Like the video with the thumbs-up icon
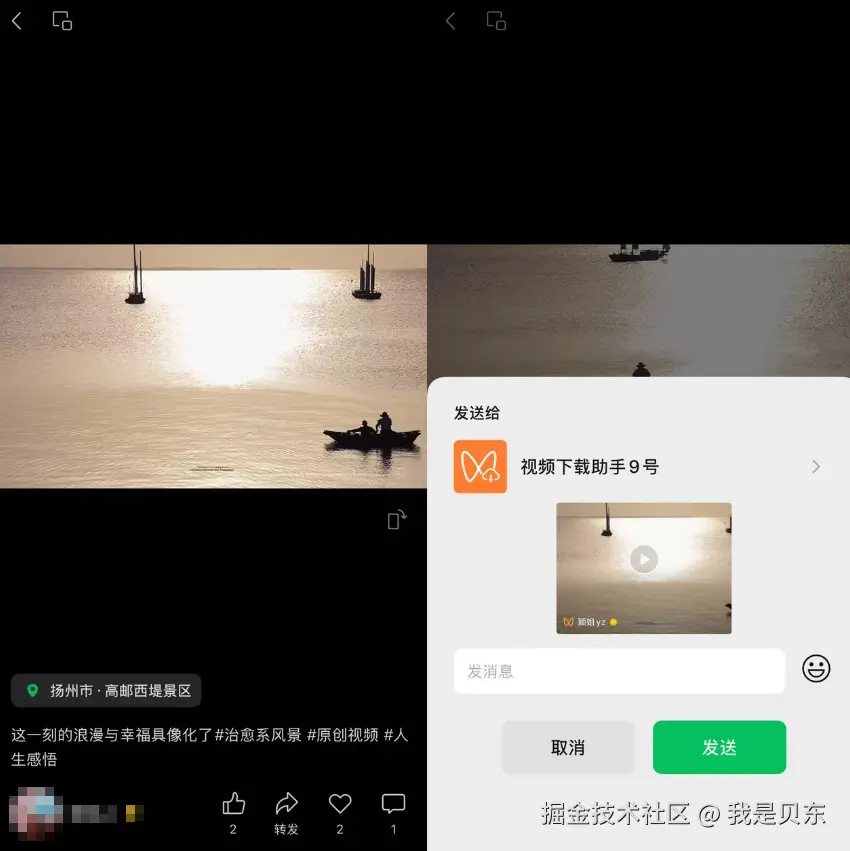The image size is (850, 851). click(233, 804)
